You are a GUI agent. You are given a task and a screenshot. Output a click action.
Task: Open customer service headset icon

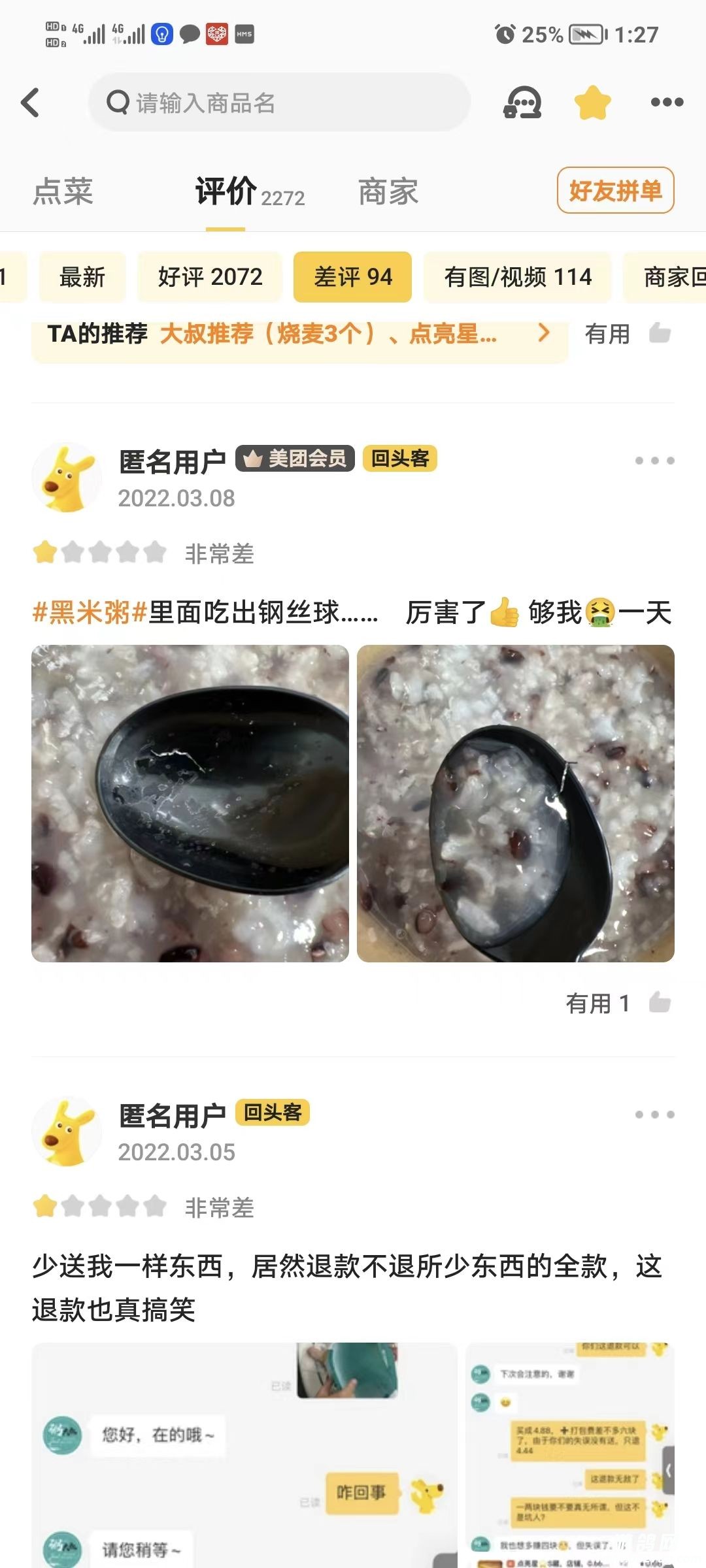[522, 103]
